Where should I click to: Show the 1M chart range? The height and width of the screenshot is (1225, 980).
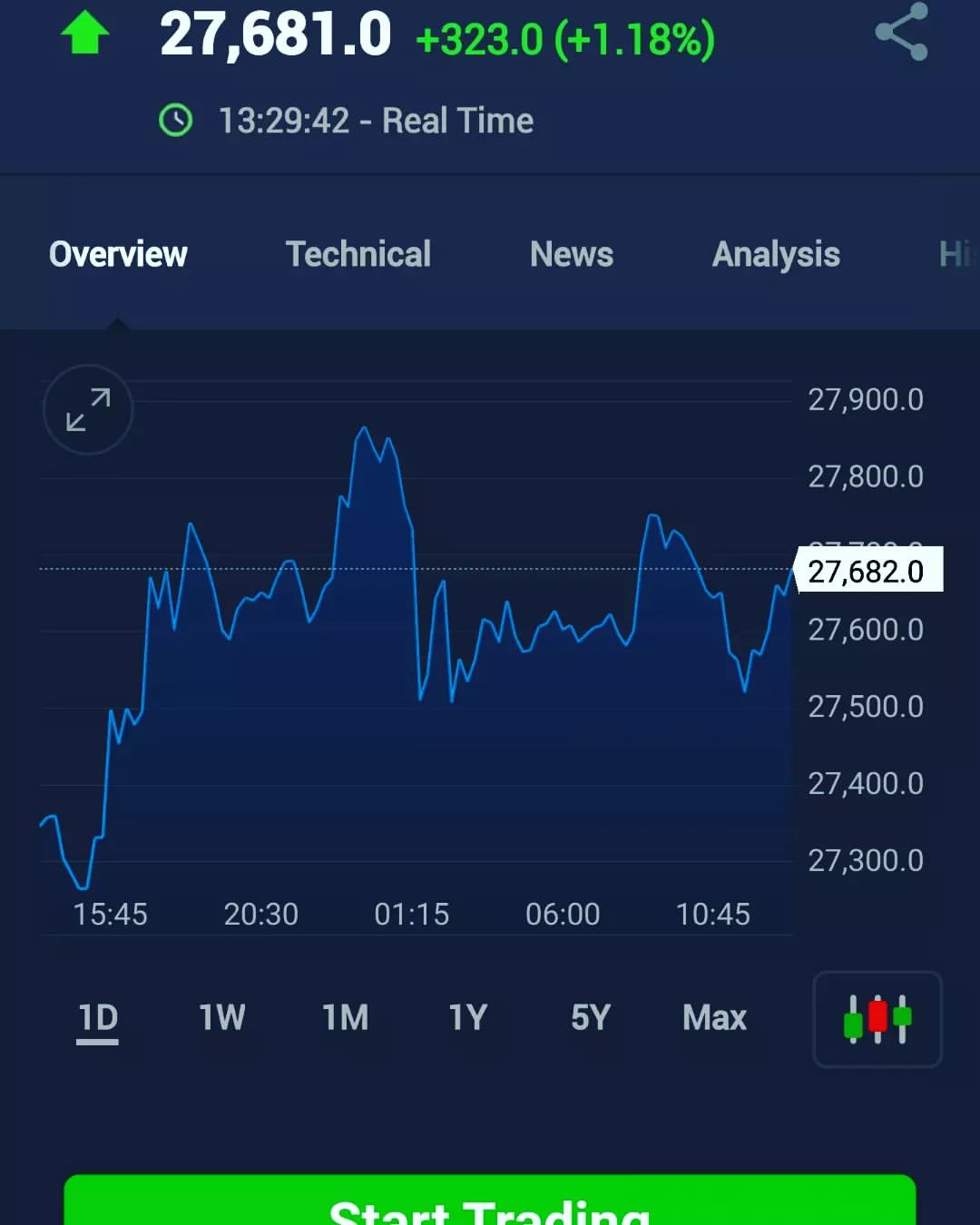tap(346, 1017)
